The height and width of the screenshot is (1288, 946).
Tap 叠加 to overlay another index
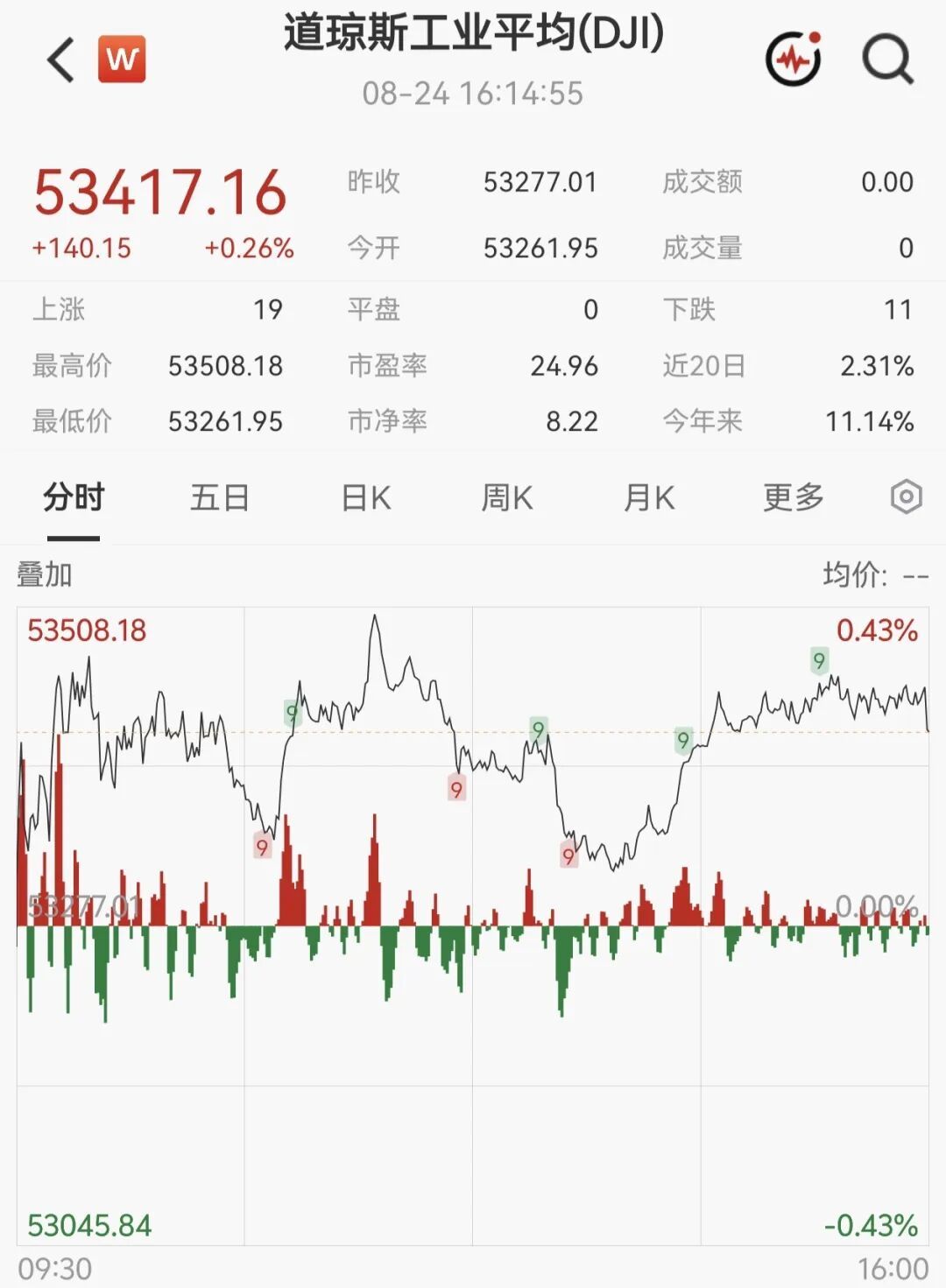[x=44, y=575]
